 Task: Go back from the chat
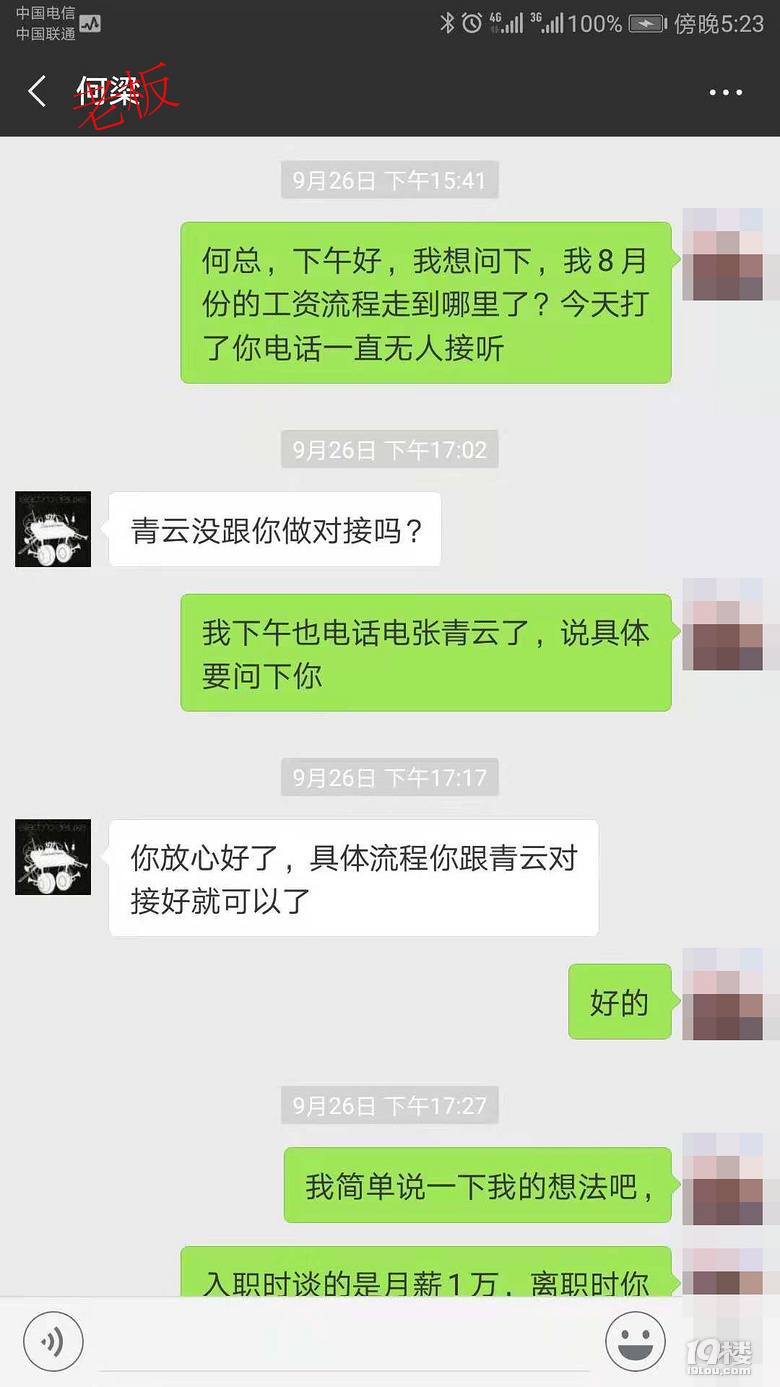click(x=37, y=92)
